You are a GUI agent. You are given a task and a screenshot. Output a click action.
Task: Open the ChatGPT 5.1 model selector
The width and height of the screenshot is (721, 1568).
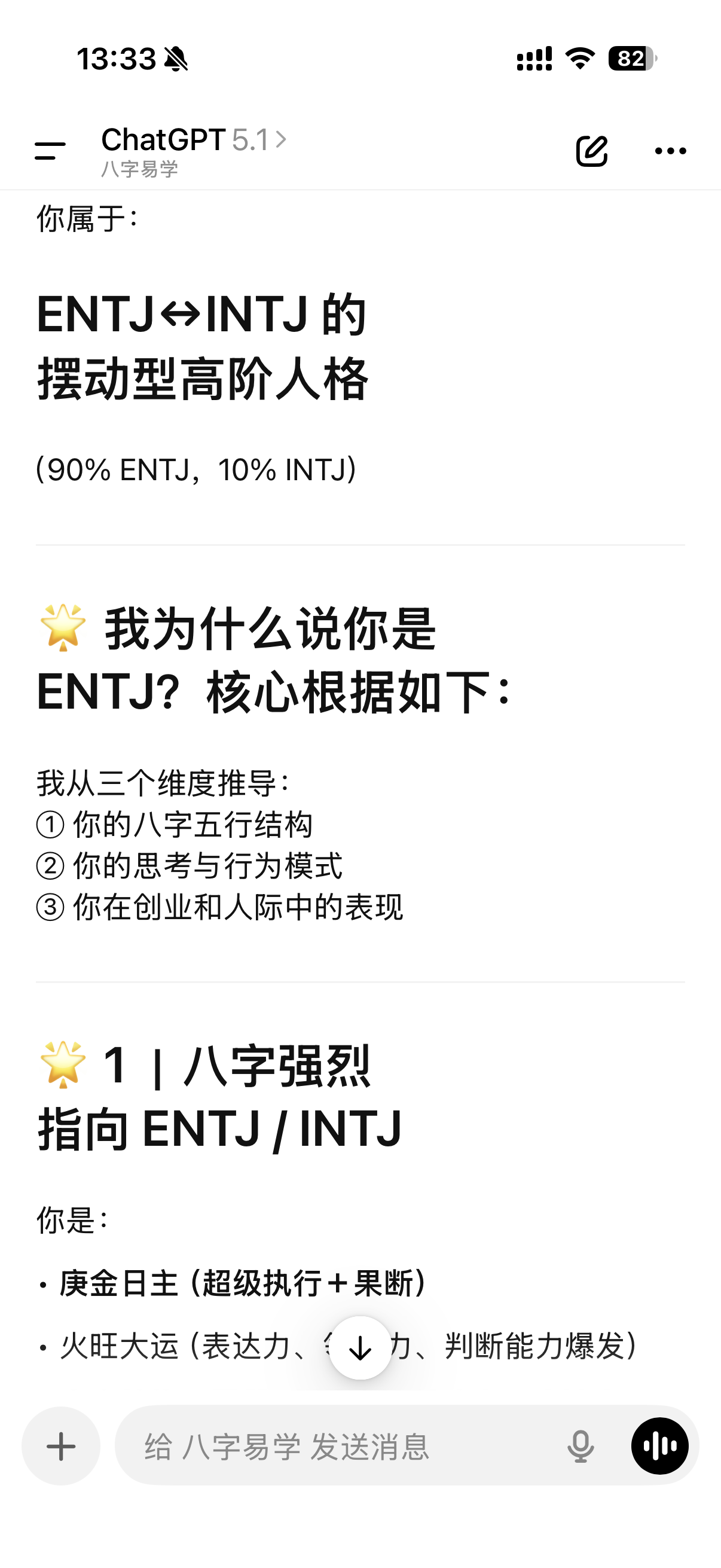tap(194, 141)
